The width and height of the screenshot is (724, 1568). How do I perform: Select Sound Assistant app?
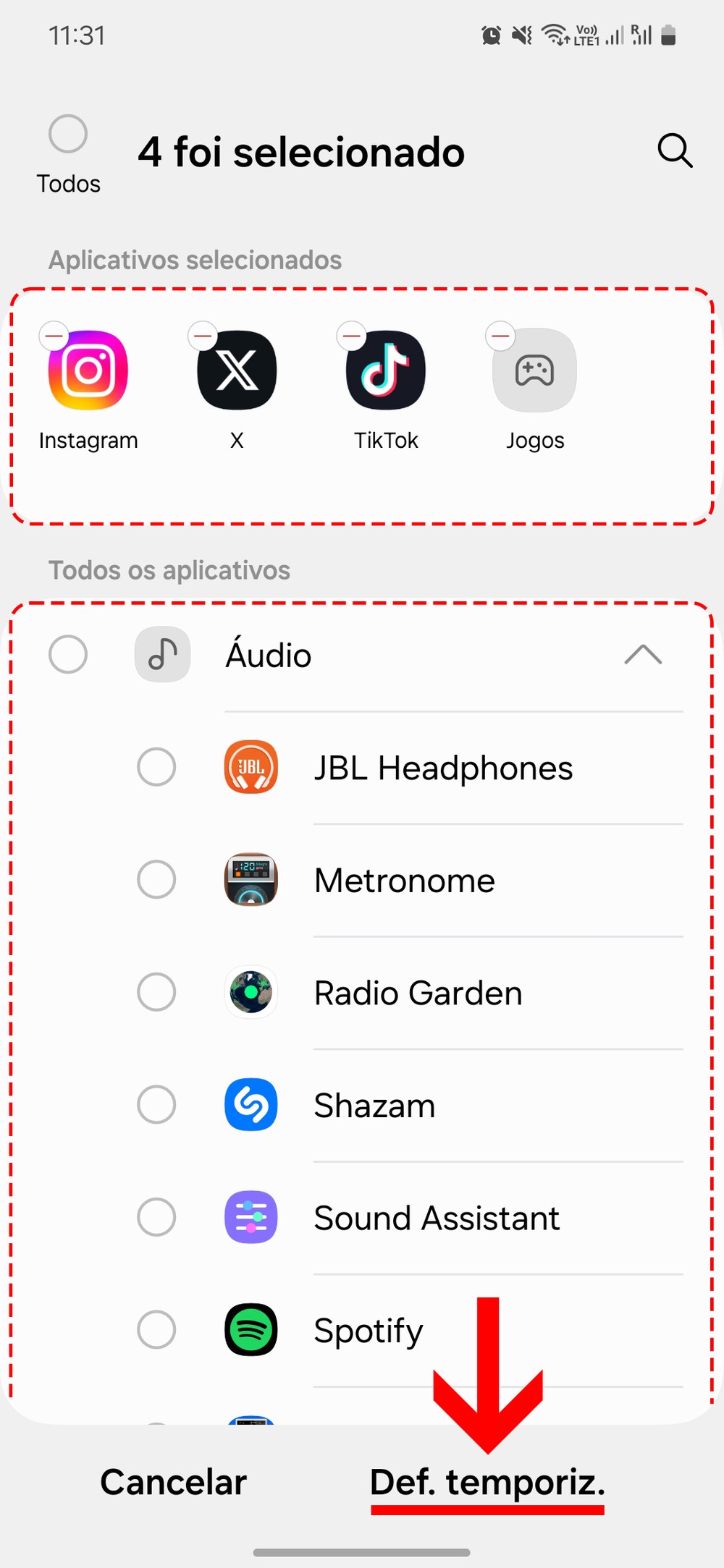point(156,1217)
